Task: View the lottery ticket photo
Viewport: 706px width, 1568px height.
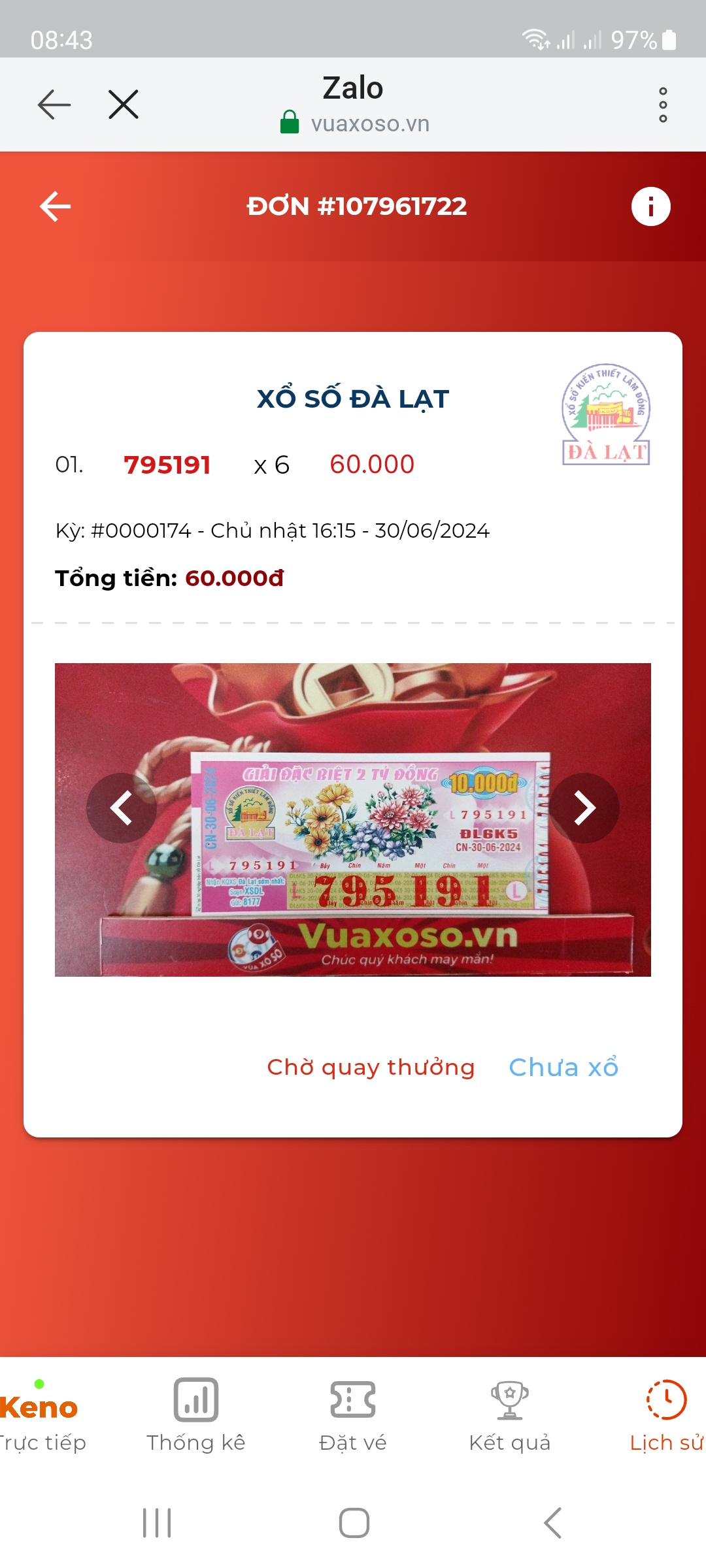Action: 353,820
